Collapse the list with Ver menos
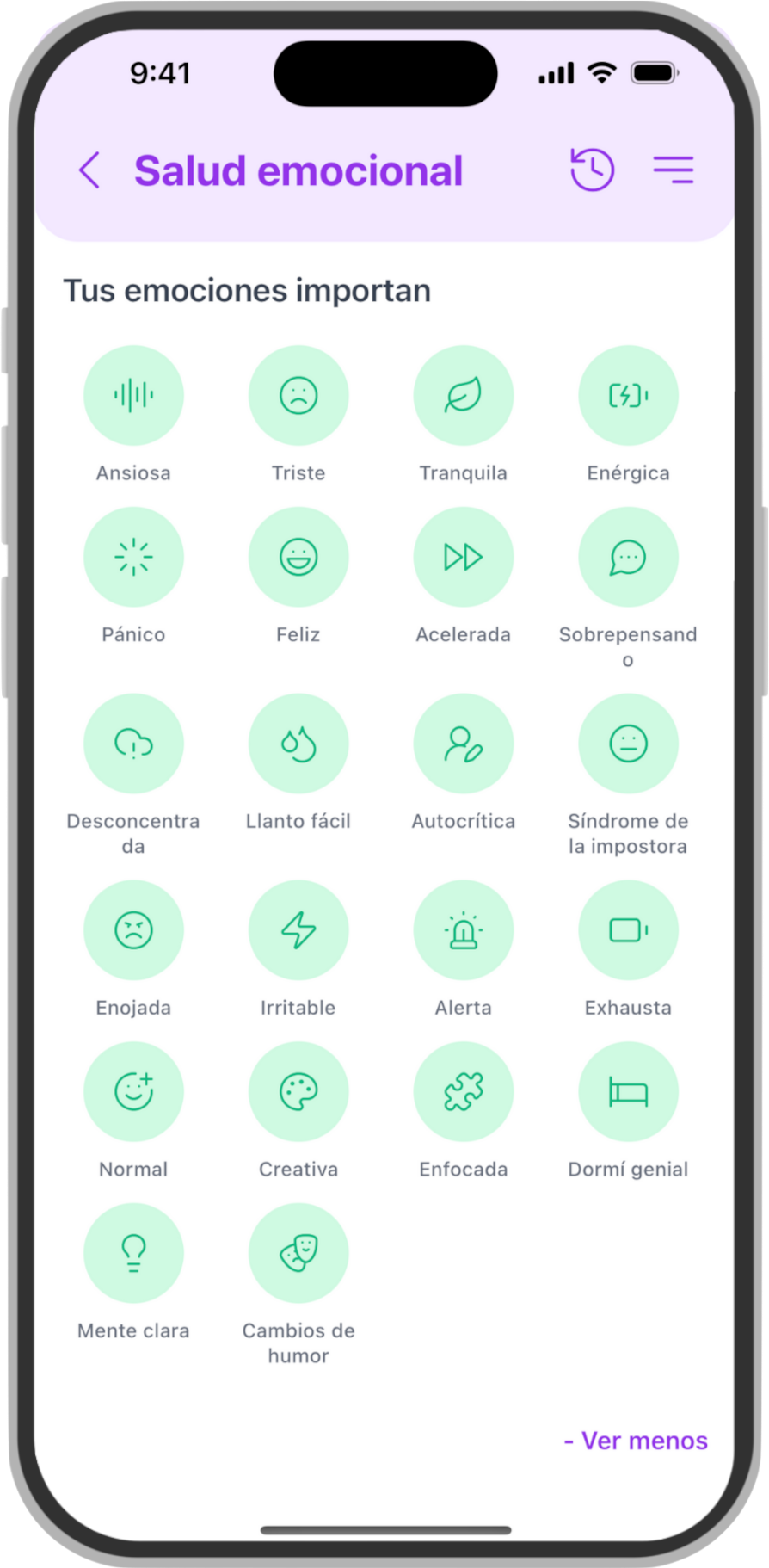The height and width of the screenshot is (1568, 769). [x=636, y=1441]
